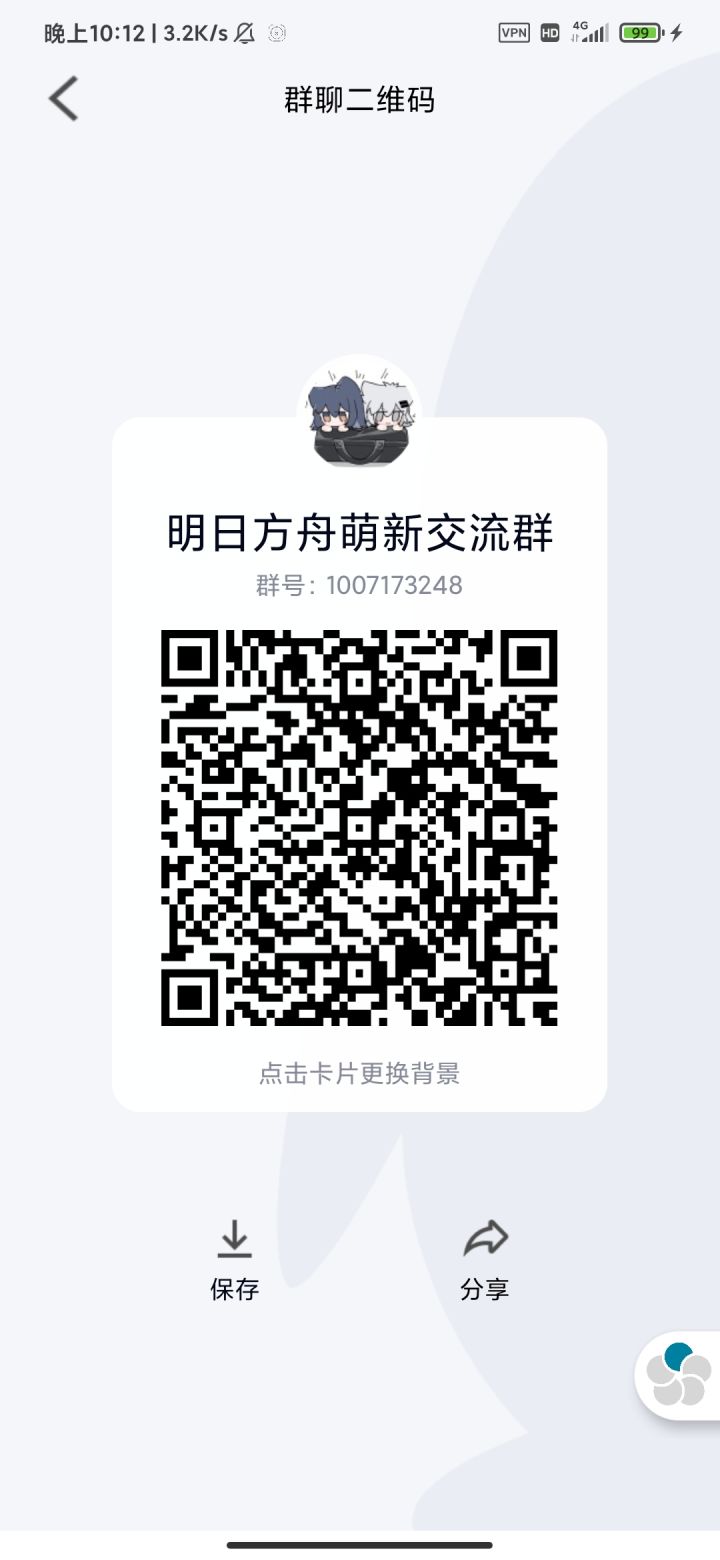Select the 保存 label under the download icon

point(234,1290)
